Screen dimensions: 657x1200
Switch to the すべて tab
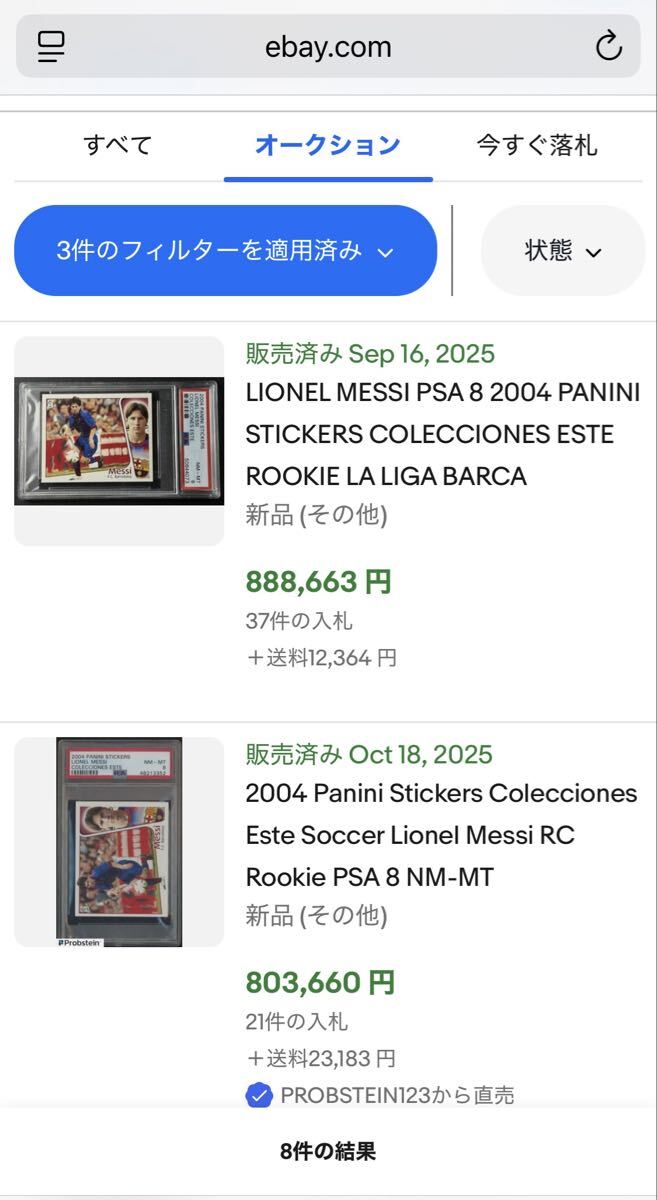118,145
